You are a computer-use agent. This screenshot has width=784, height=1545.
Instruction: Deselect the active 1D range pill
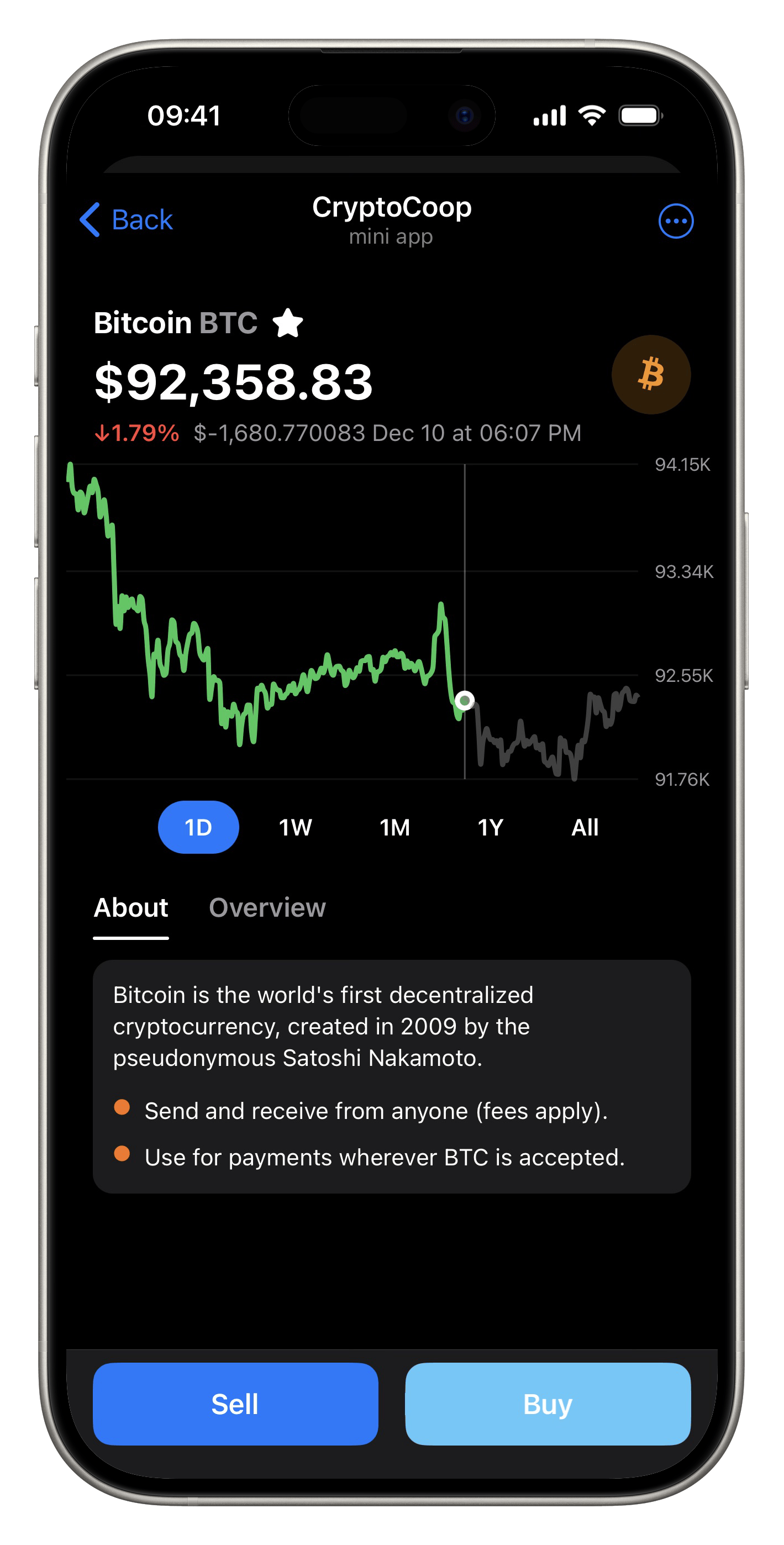[199, 827]
